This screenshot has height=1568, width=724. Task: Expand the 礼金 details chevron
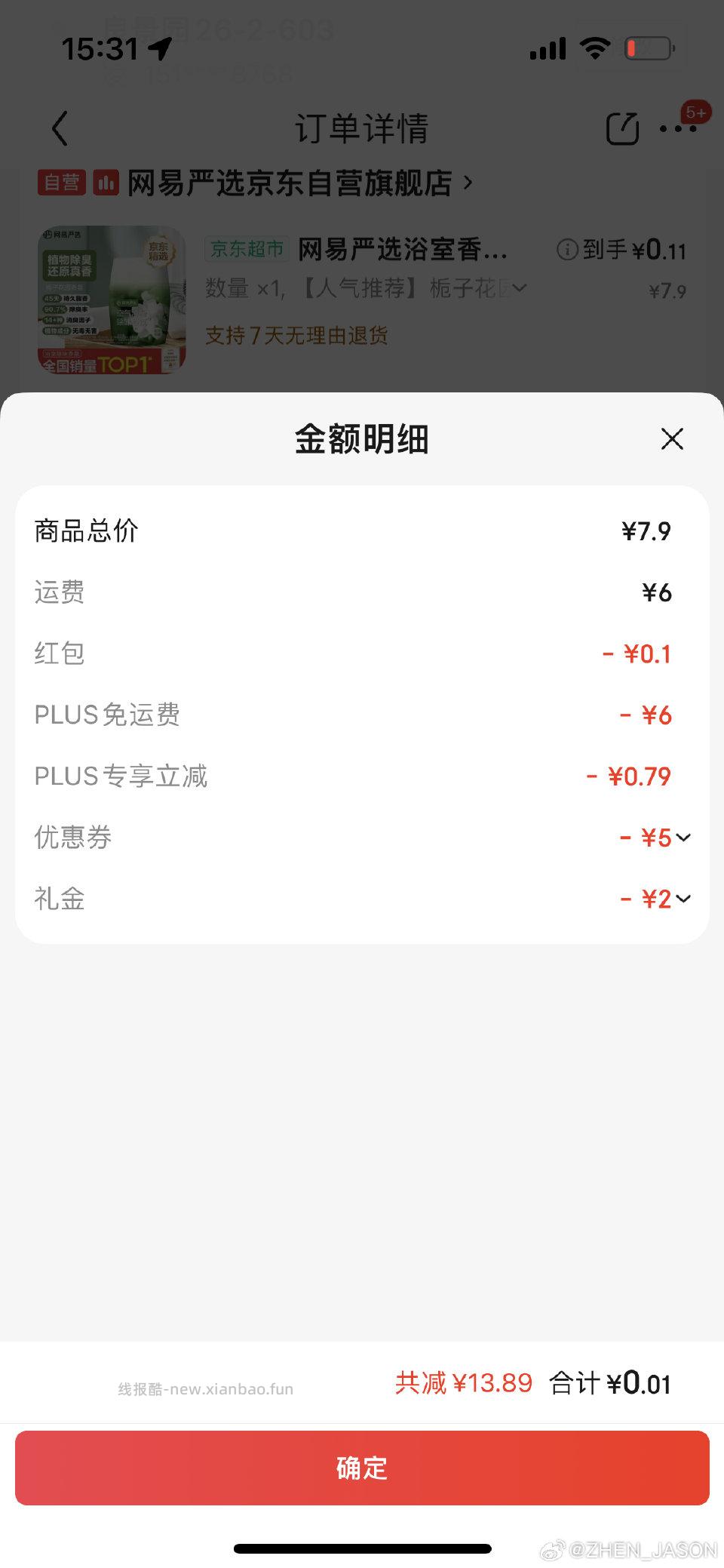click(x=683, y=899)
